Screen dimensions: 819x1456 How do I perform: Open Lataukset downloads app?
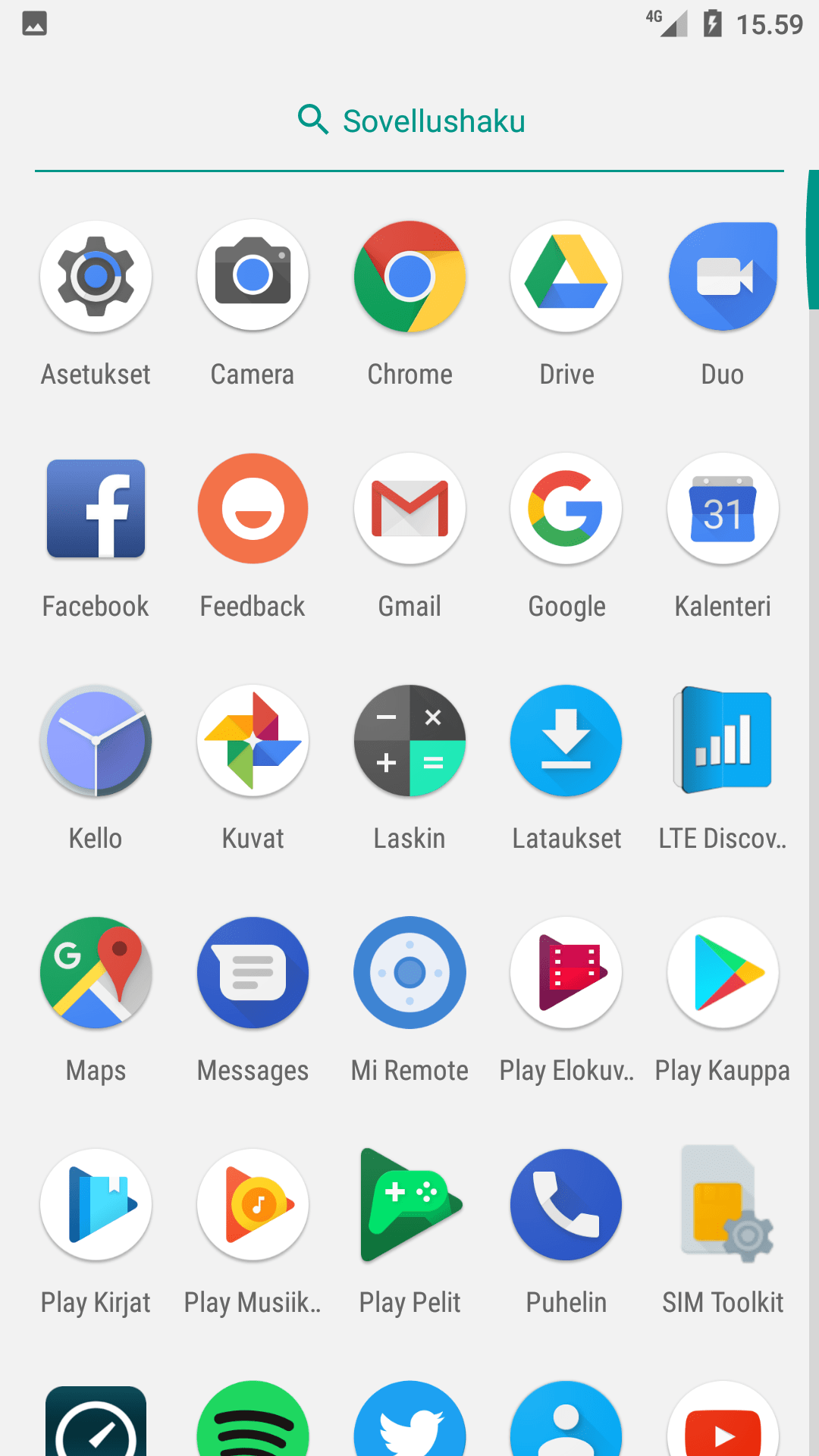566,741
